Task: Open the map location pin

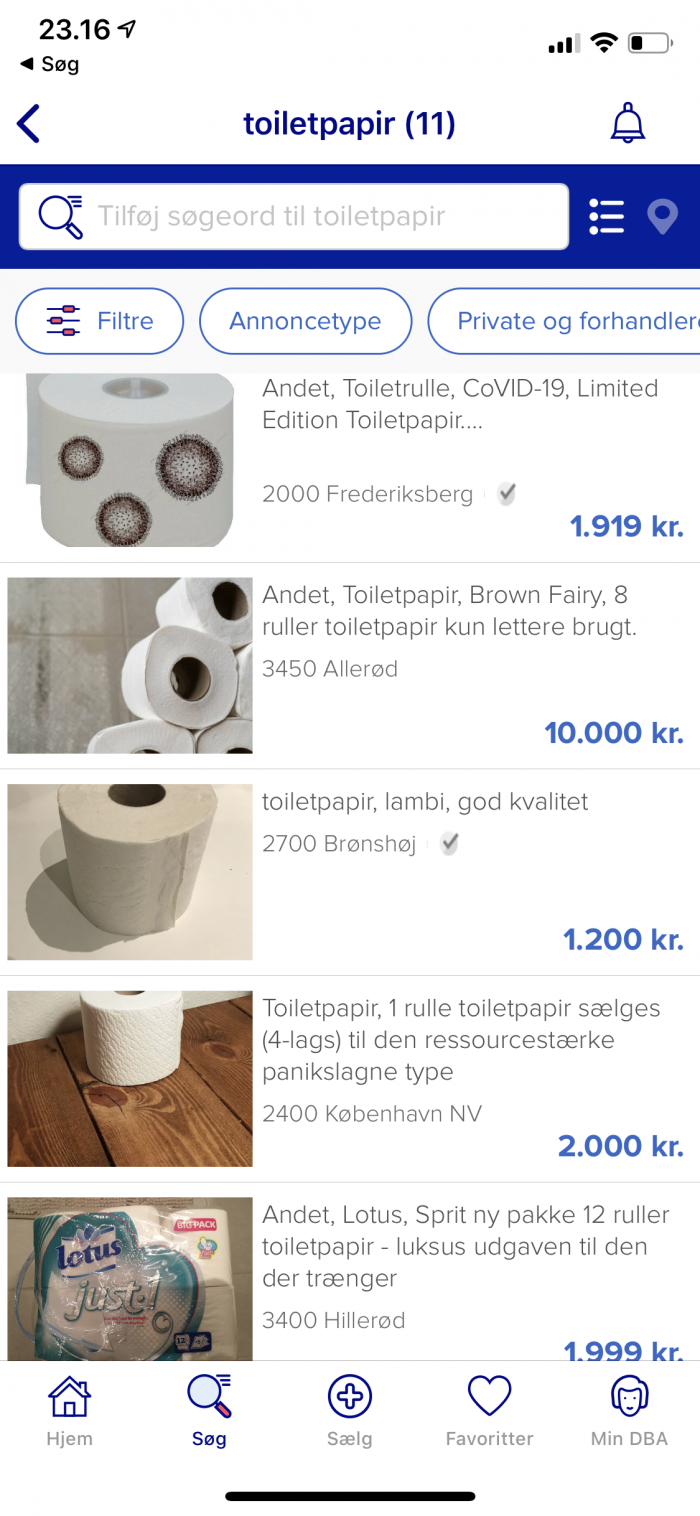Action: point(662,216)
